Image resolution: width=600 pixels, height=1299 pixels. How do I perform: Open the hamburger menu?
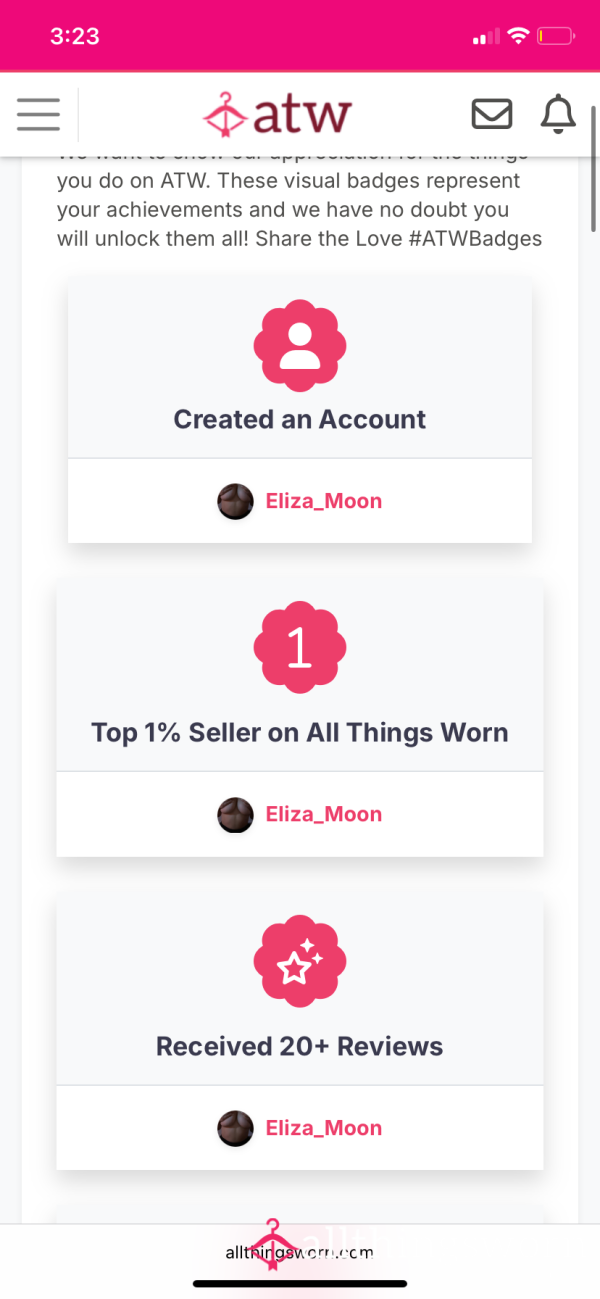pyautogui.click(x=38, y=115)
